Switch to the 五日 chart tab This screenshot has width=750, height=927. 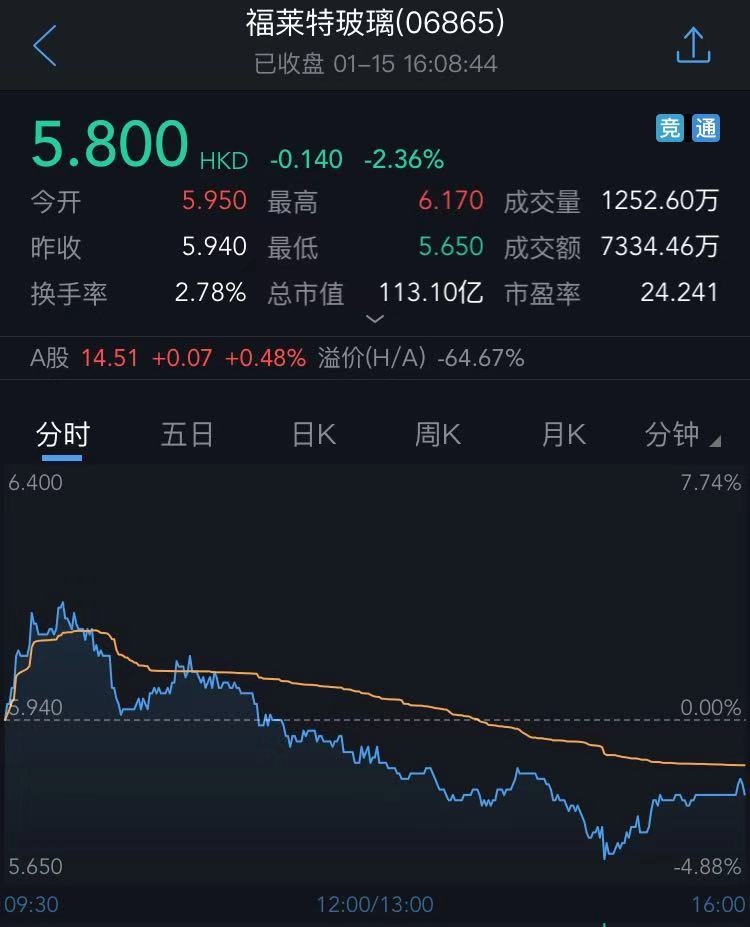187,435
